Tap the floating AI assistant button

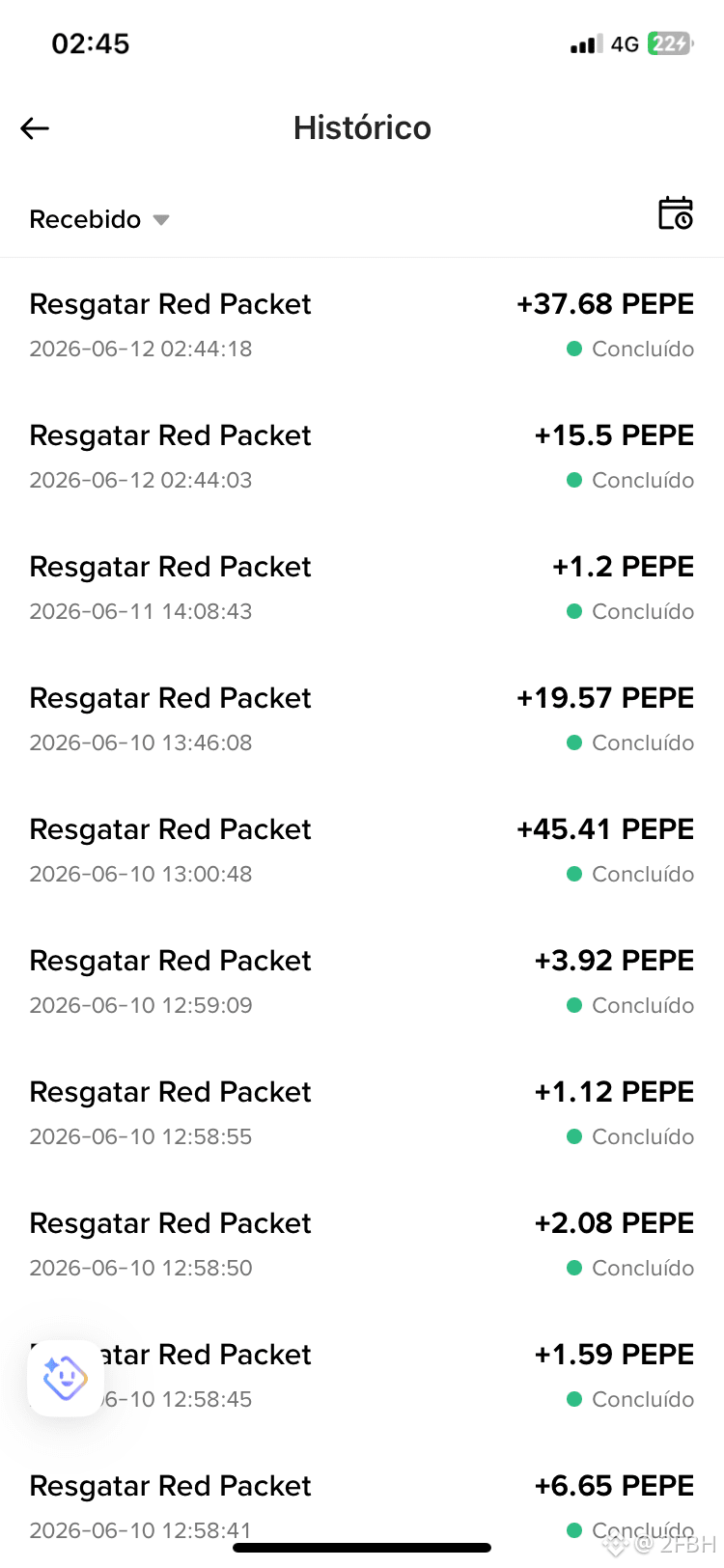click(x=65, y=1378)
